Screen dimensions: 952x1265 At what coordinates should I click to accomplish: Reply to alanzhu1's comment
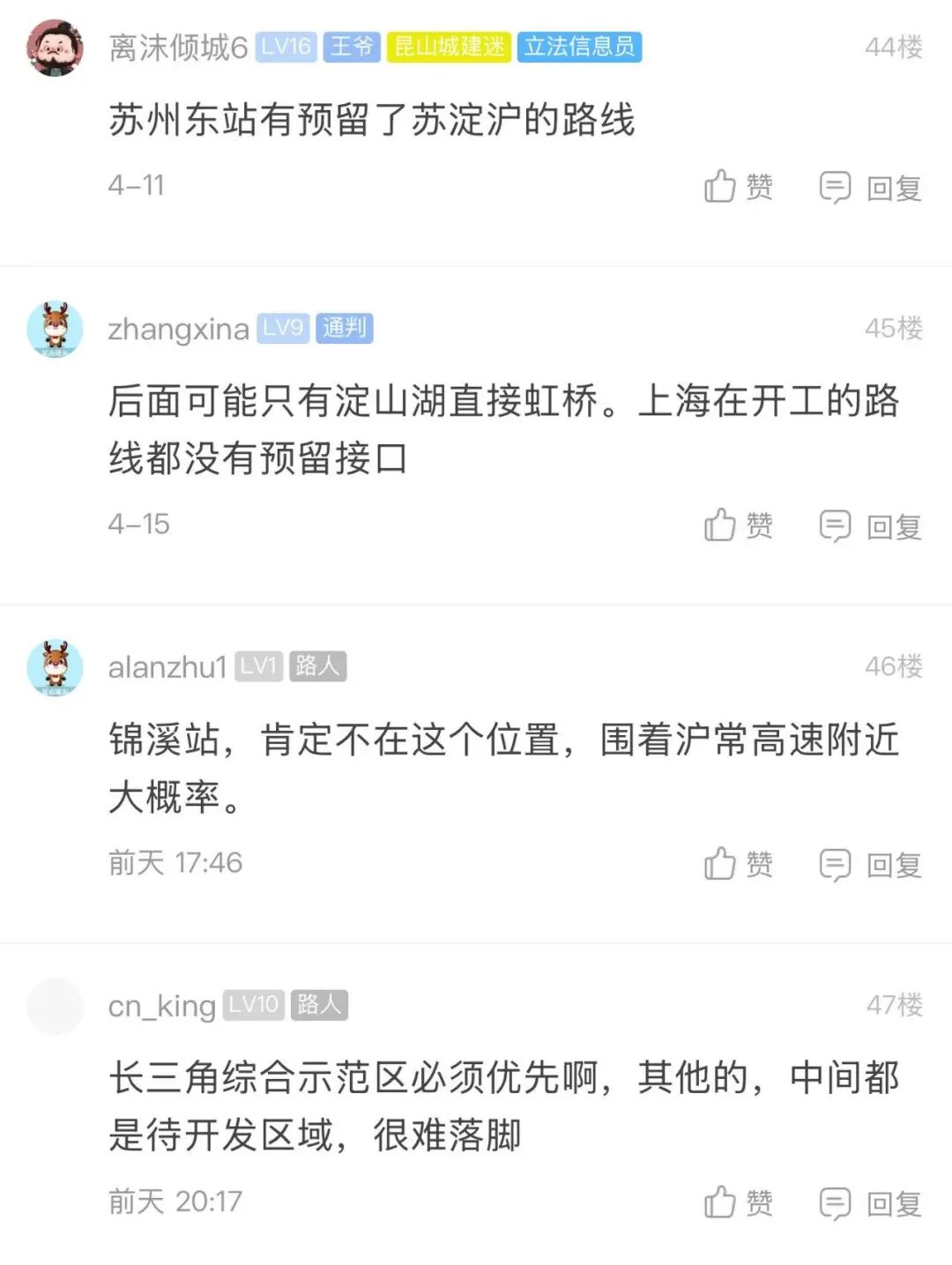coord(870,864)
